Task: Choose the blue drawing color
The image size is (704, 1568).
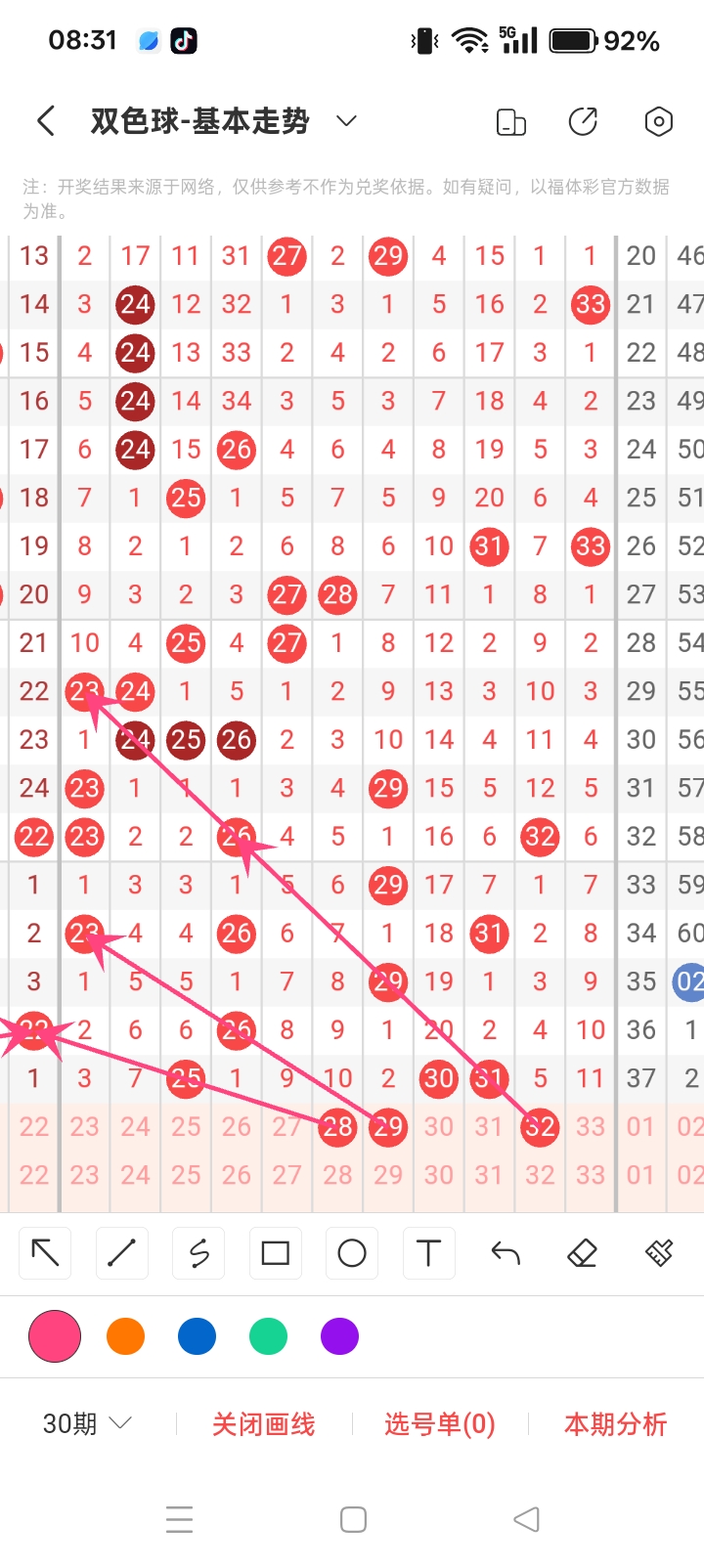Action: point(198,1336)
